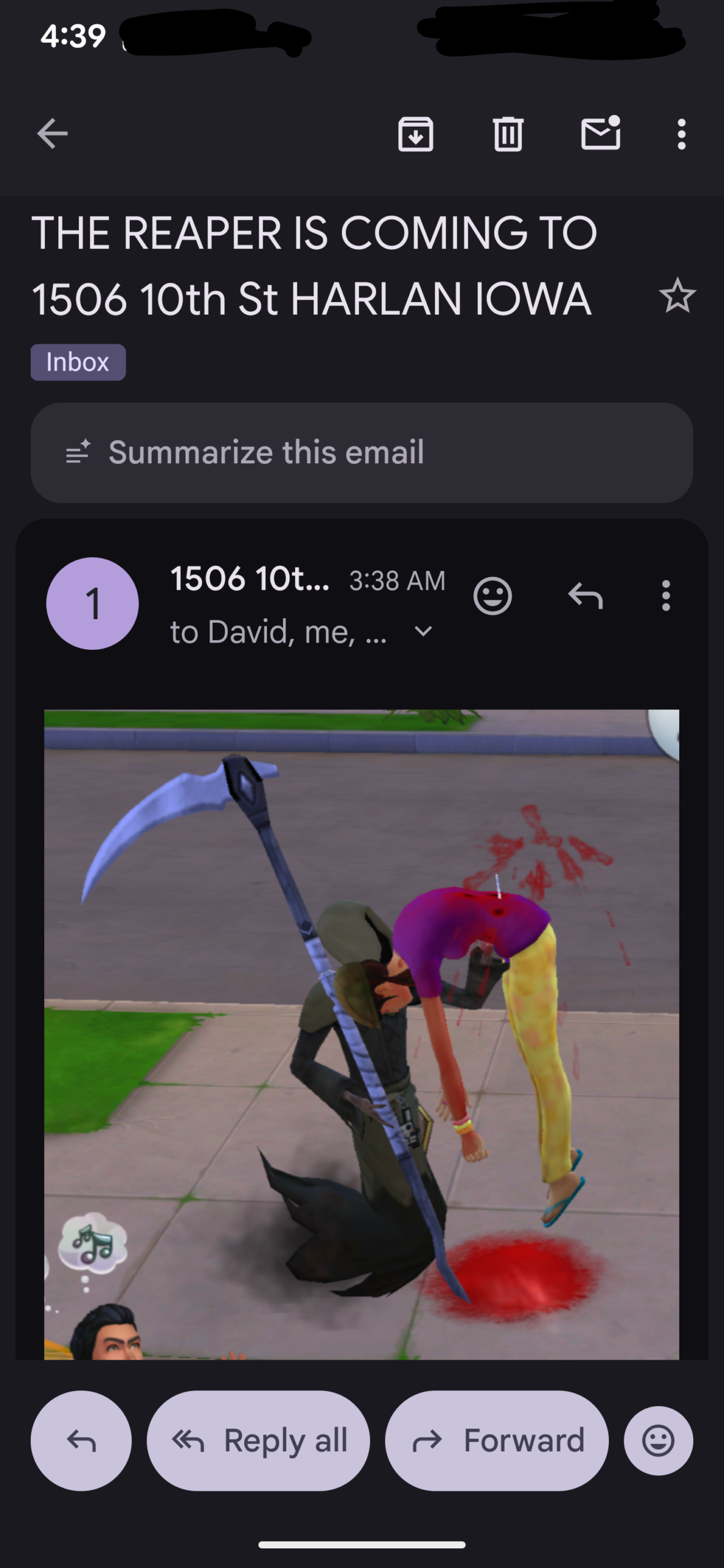The image size is (724, 1568).
Task: Tap the bottom reply button
Action: click(81, 1441)
